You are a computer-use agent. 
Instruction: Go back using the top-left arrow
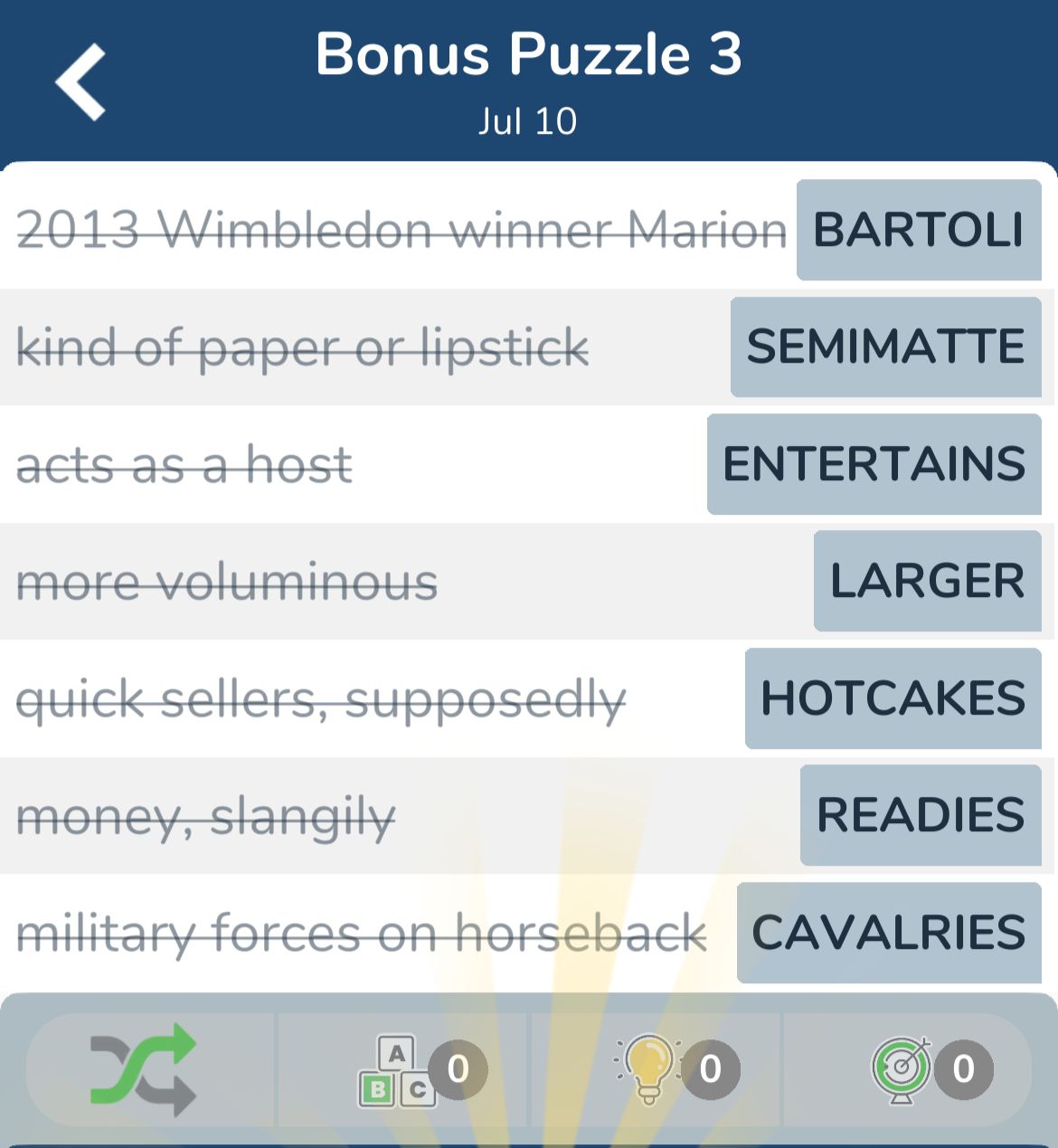[81, 82]
